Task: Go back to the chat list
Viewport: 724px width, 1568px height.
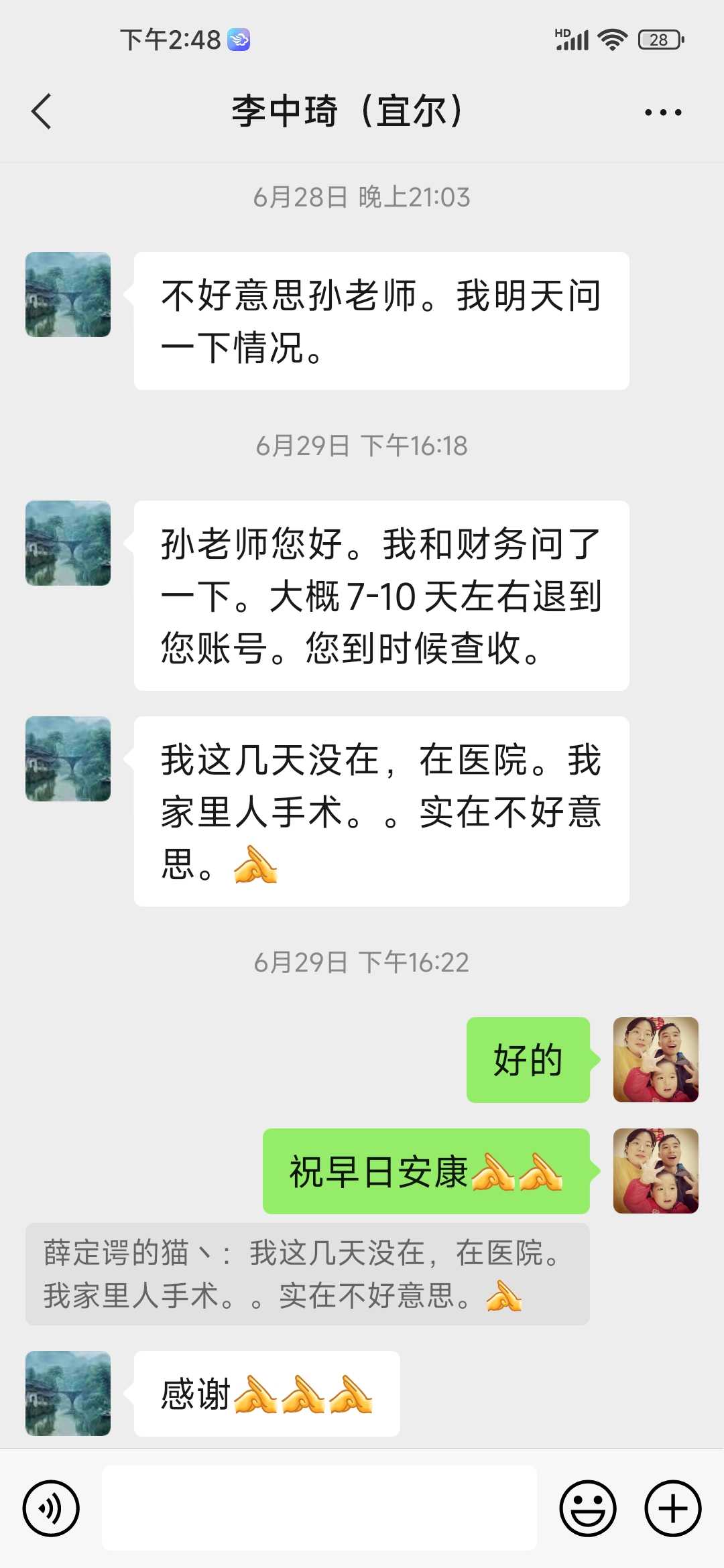Action: [x=42, y=111]
